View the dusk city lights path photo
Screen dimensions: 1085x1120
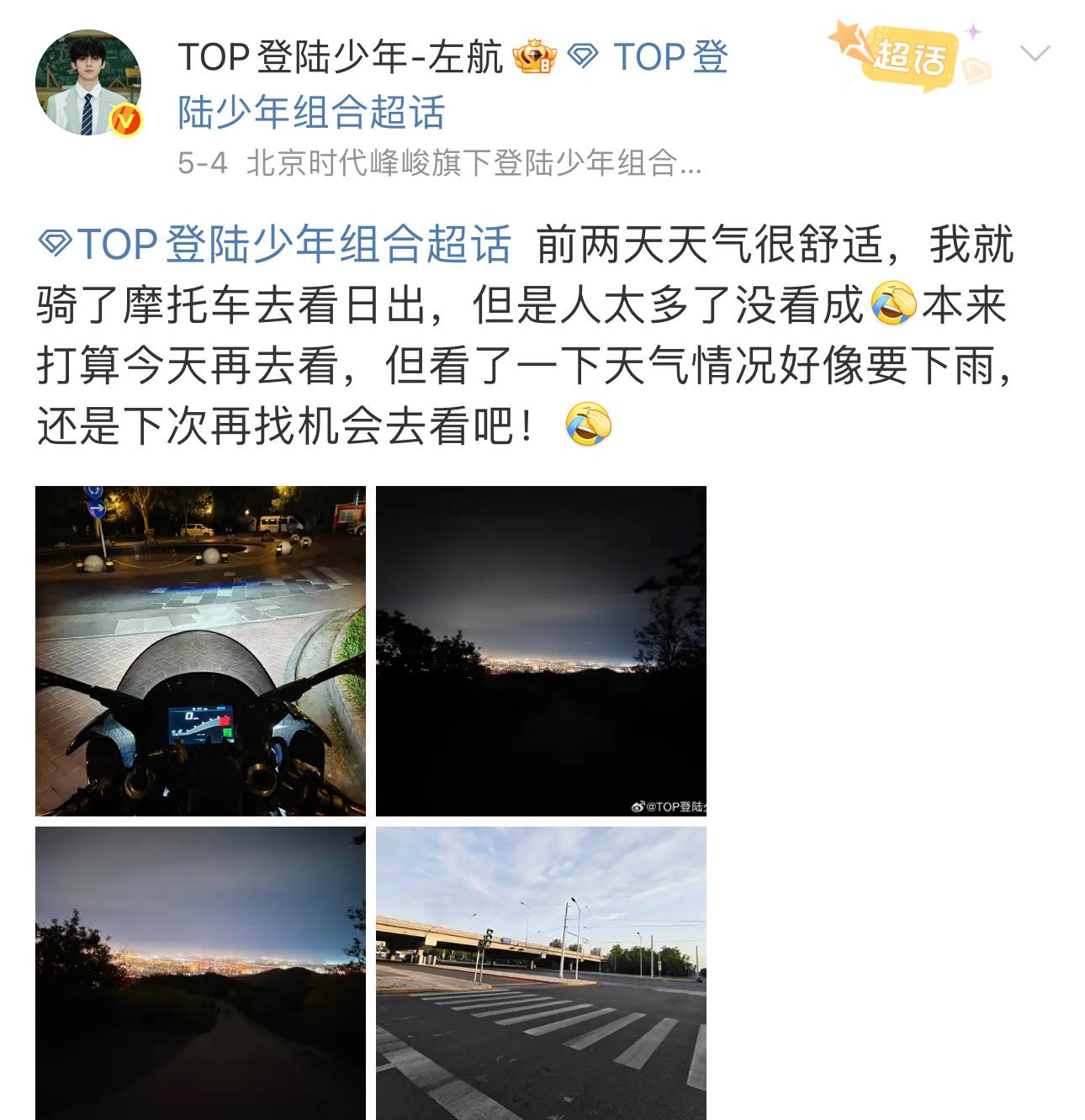200,972
